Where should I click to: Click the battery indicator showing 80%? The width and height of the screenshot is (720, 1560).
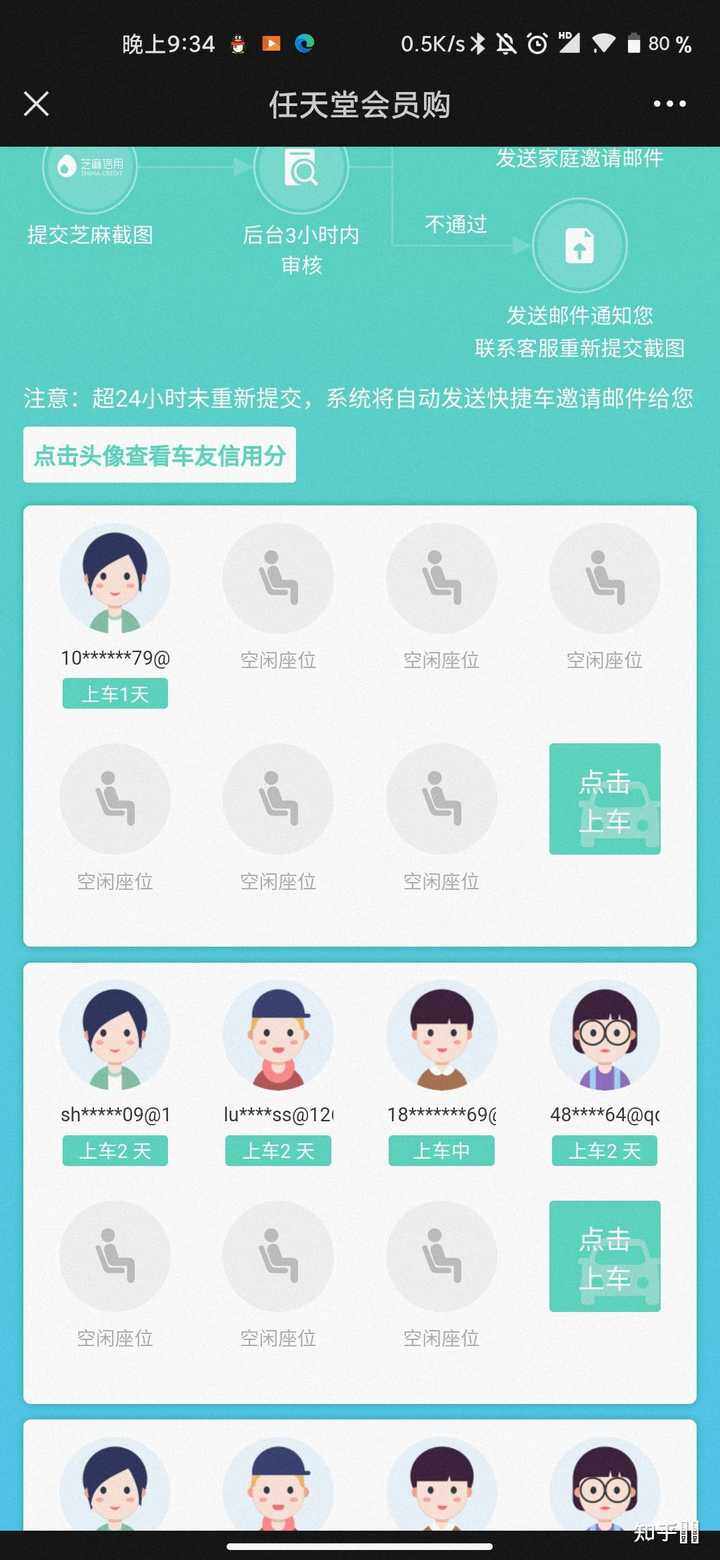[x=637, y=44]
